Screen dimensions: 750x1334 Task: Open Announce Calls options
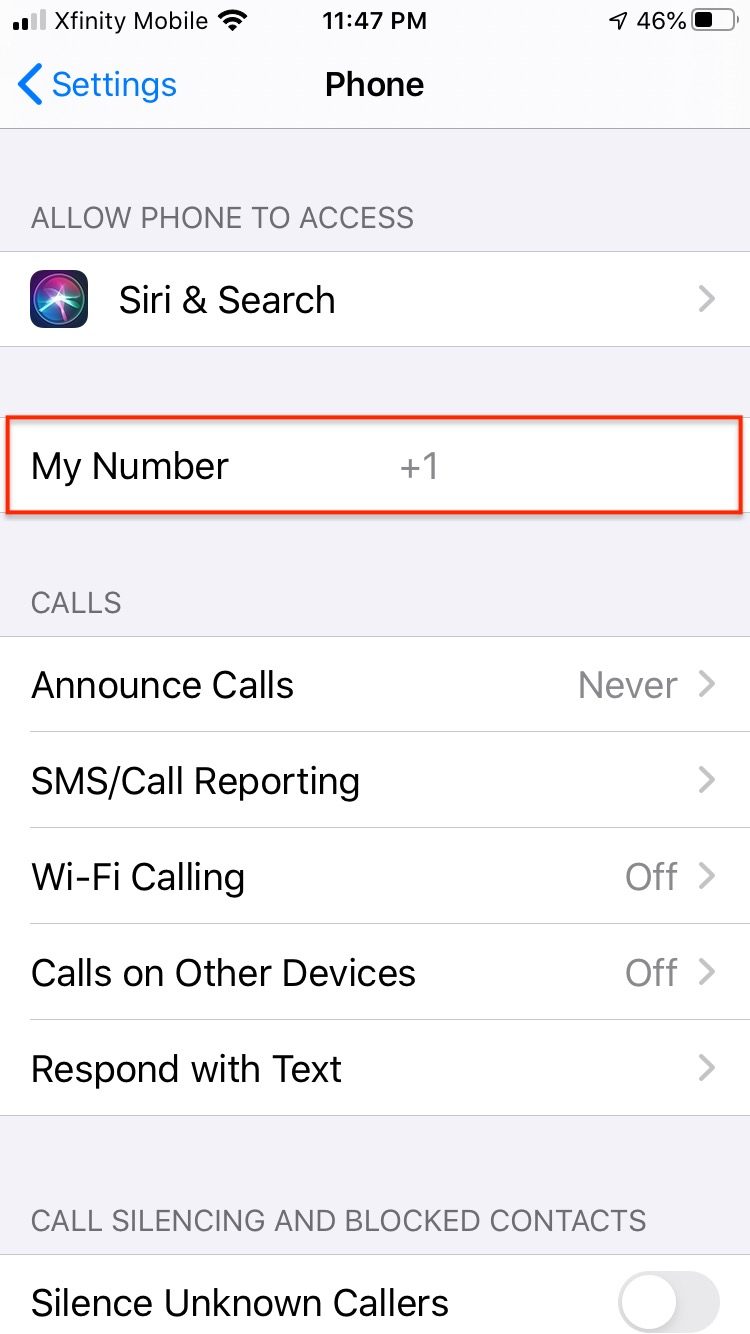375,685
